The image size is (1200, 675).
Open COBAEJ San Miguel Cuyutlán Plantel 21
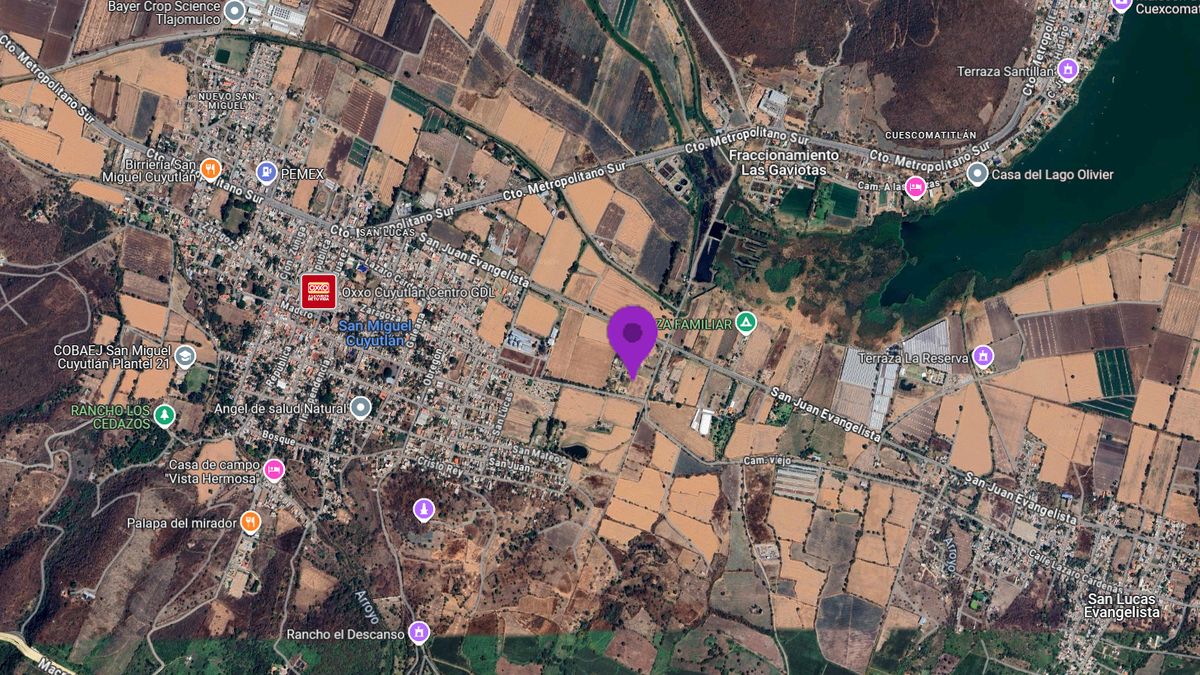[x=185, y=356]
